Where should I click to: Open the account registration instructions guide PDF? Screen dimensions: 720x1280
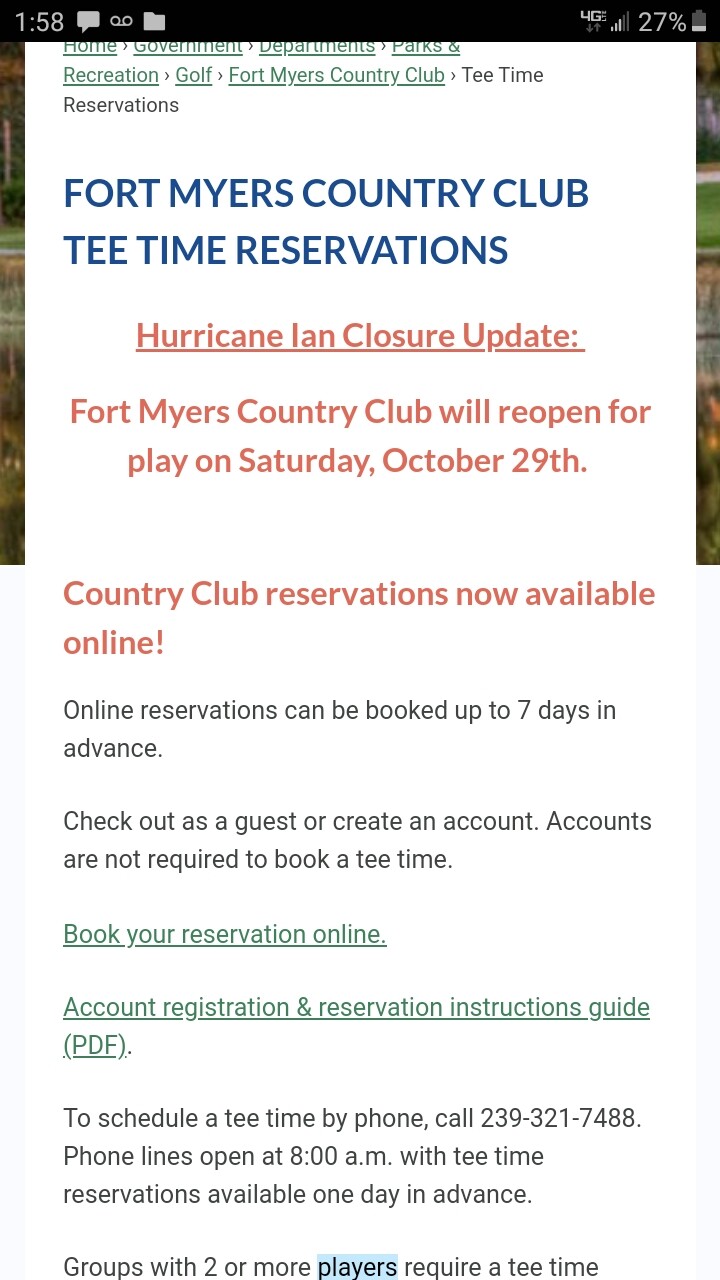356,1007
